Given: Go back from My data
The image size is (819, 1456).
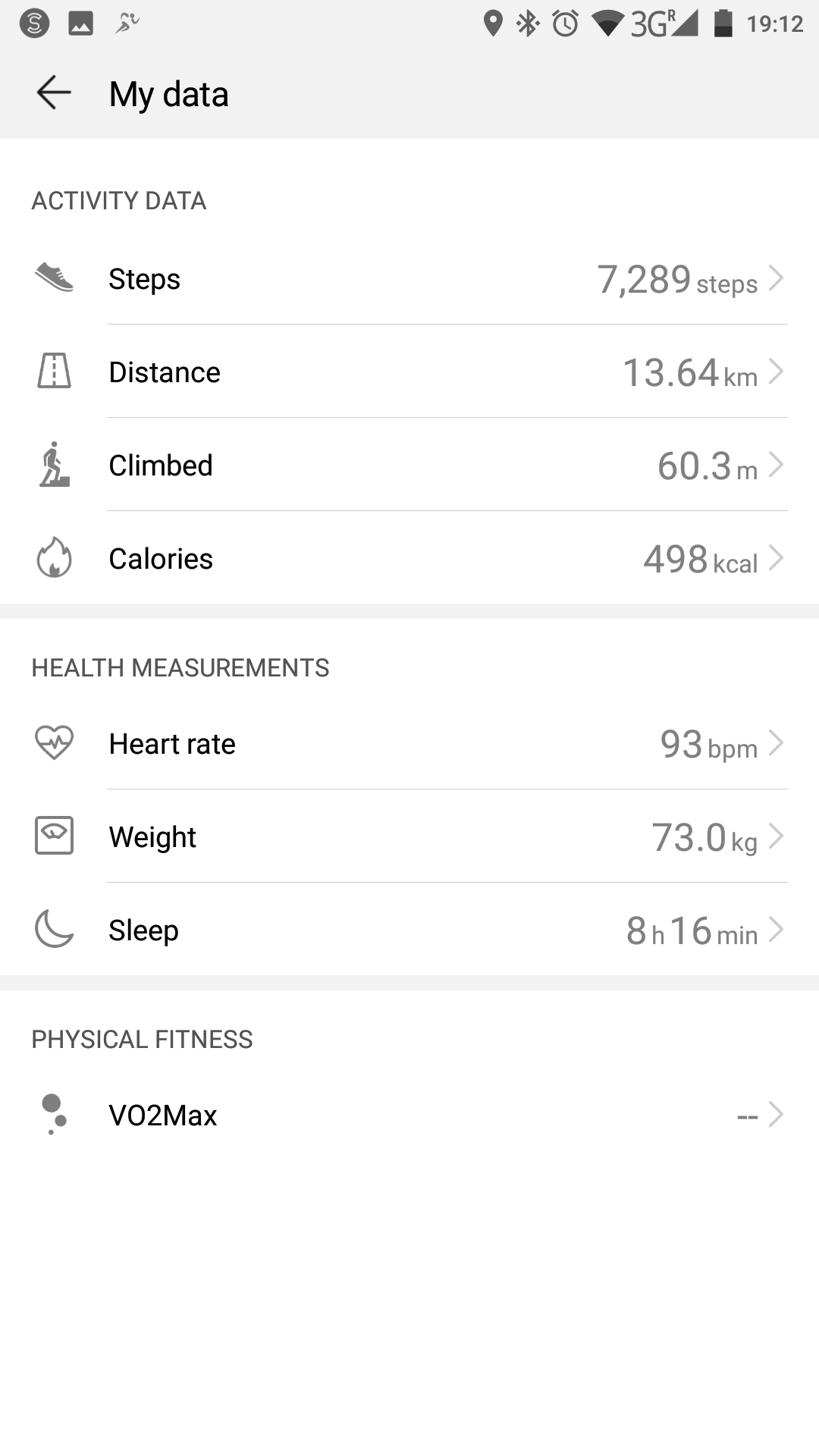Looking at the screenshot, I should pyautogui.click(x=54, y=93).
